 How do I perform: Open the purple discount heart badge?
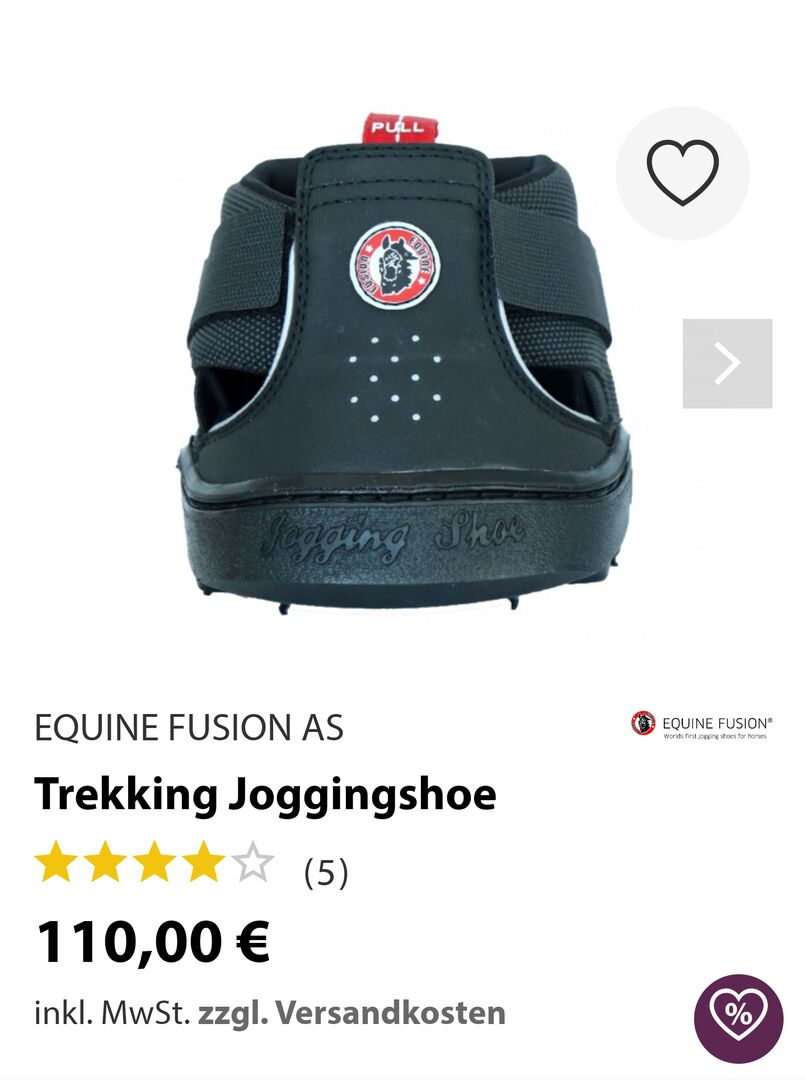point(738,1019)
